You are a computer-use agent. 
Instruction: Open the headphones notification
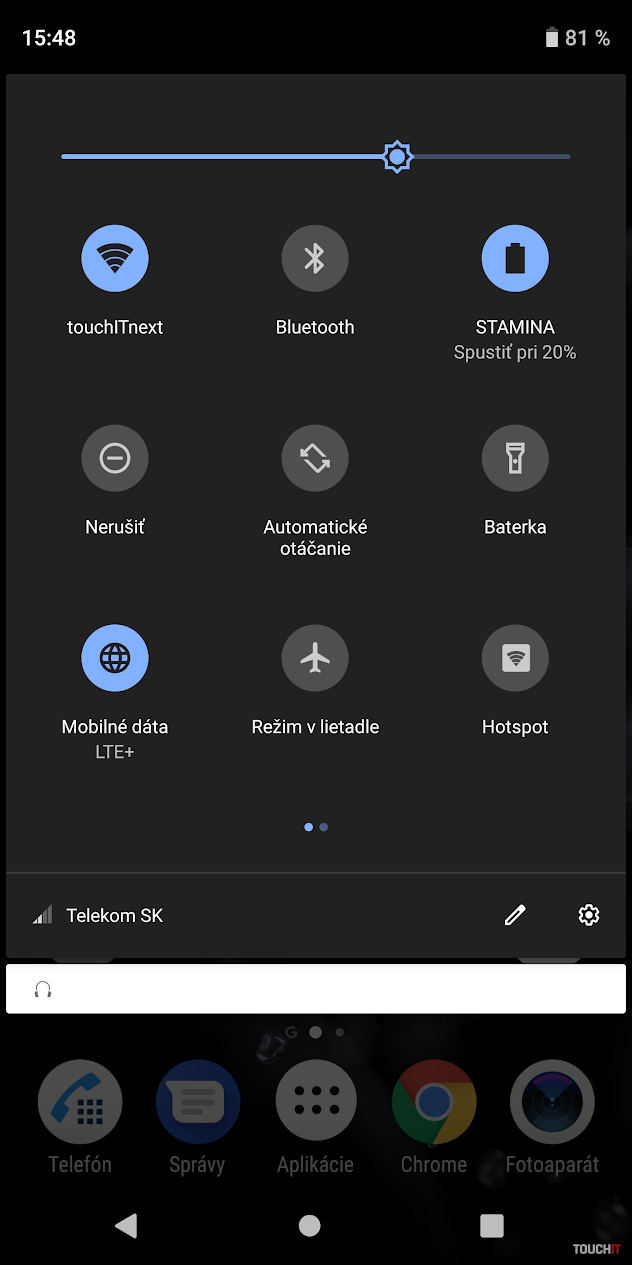316,989
